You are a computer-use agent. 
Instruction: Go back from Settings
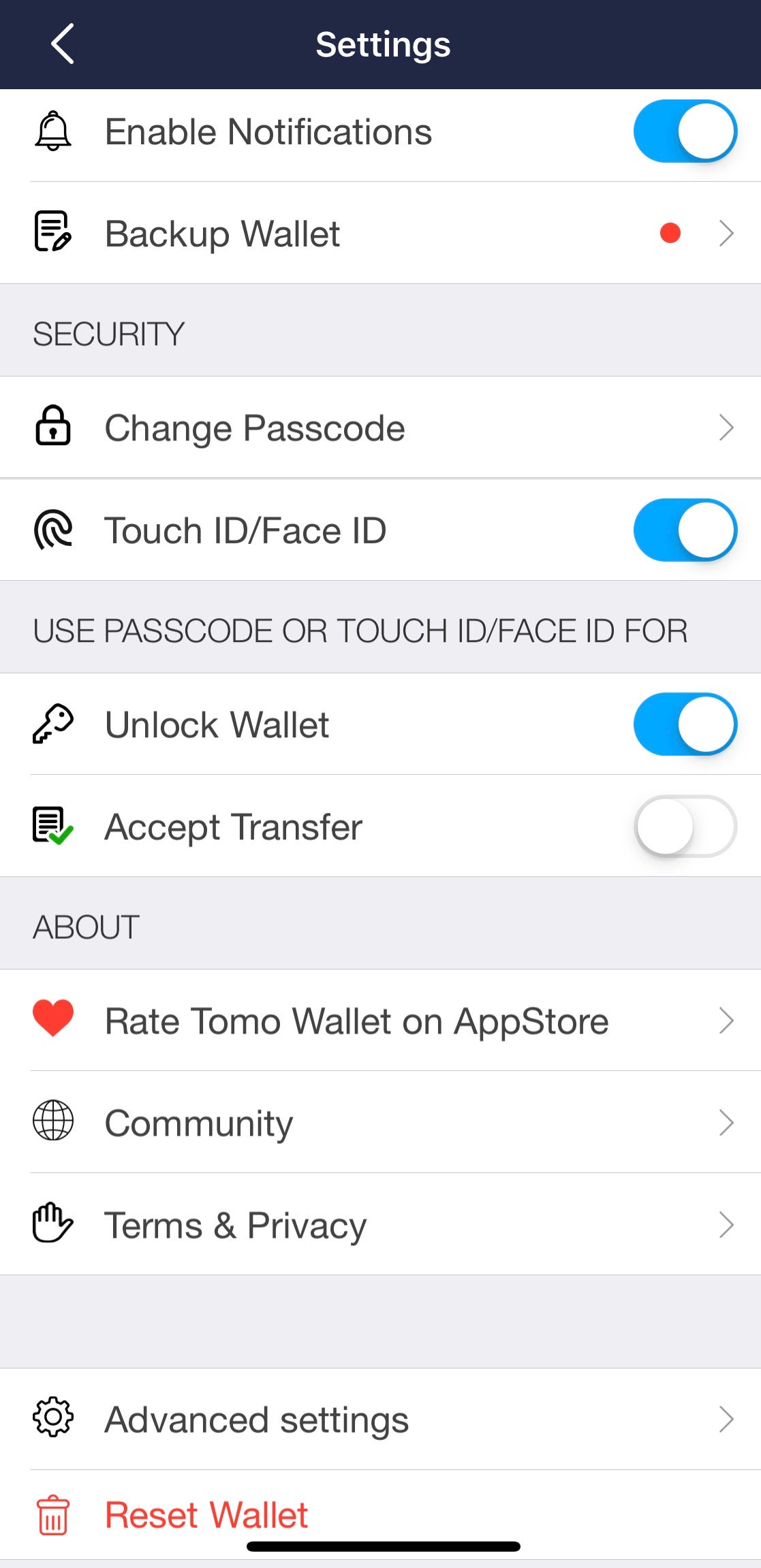coord(62,44)
